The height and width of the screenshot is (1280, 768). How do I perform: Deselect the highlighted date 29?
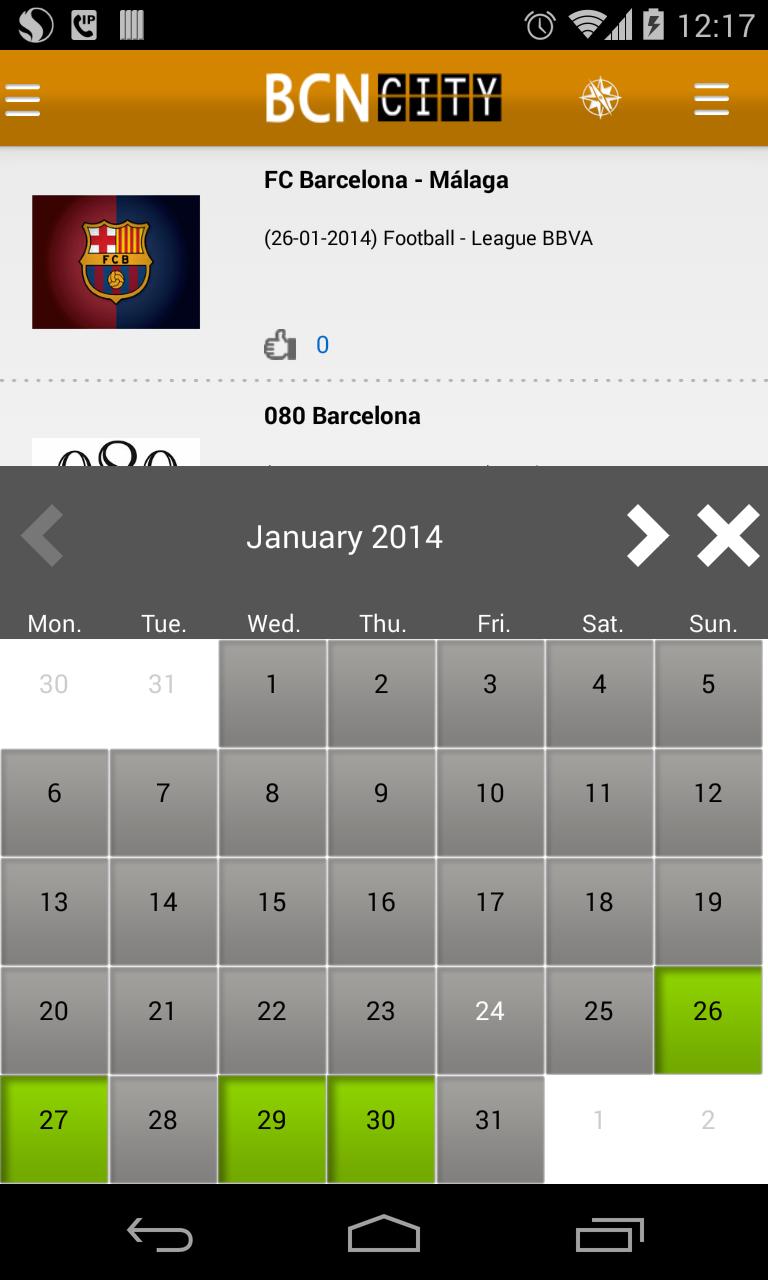coord(271,1120)
